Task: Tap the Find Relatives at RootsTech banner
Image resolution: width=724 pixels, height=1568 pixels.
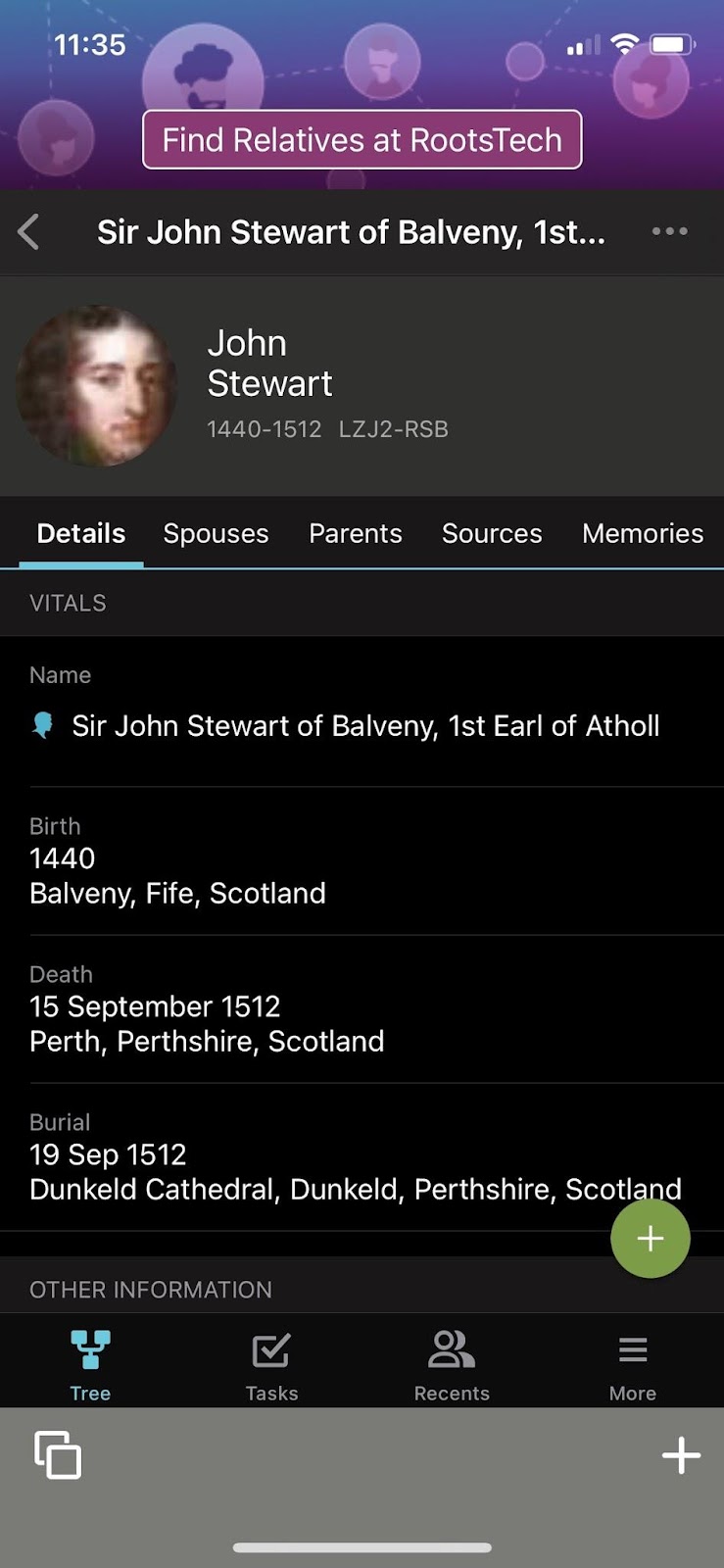Action: 362,140
